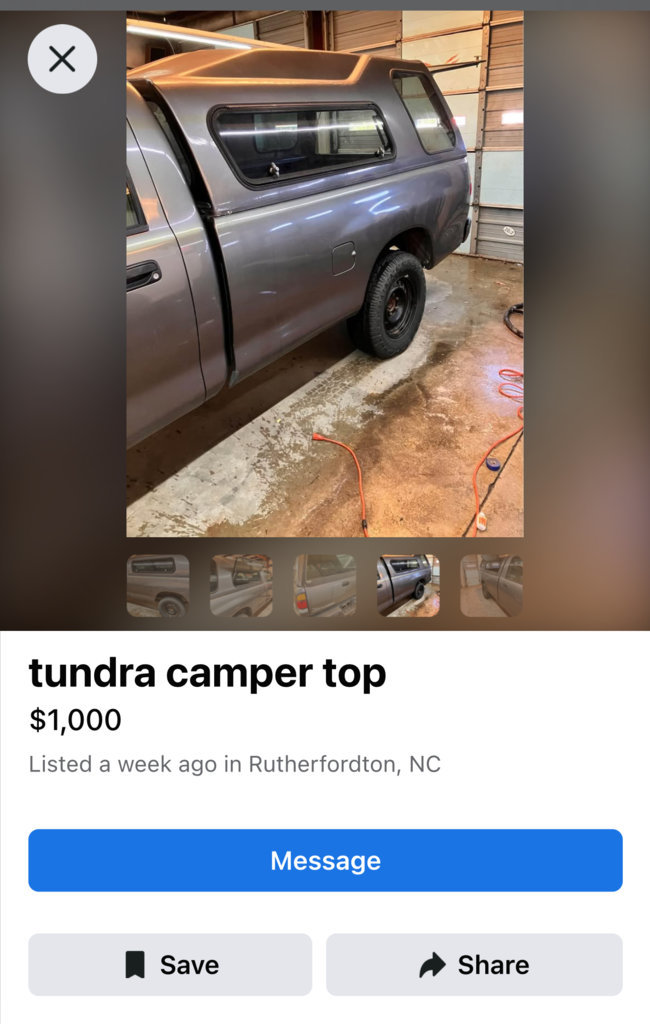Show the fourth photo thumbnail
This screenshot has width=650, height=1024.
(x=408, y=586)
